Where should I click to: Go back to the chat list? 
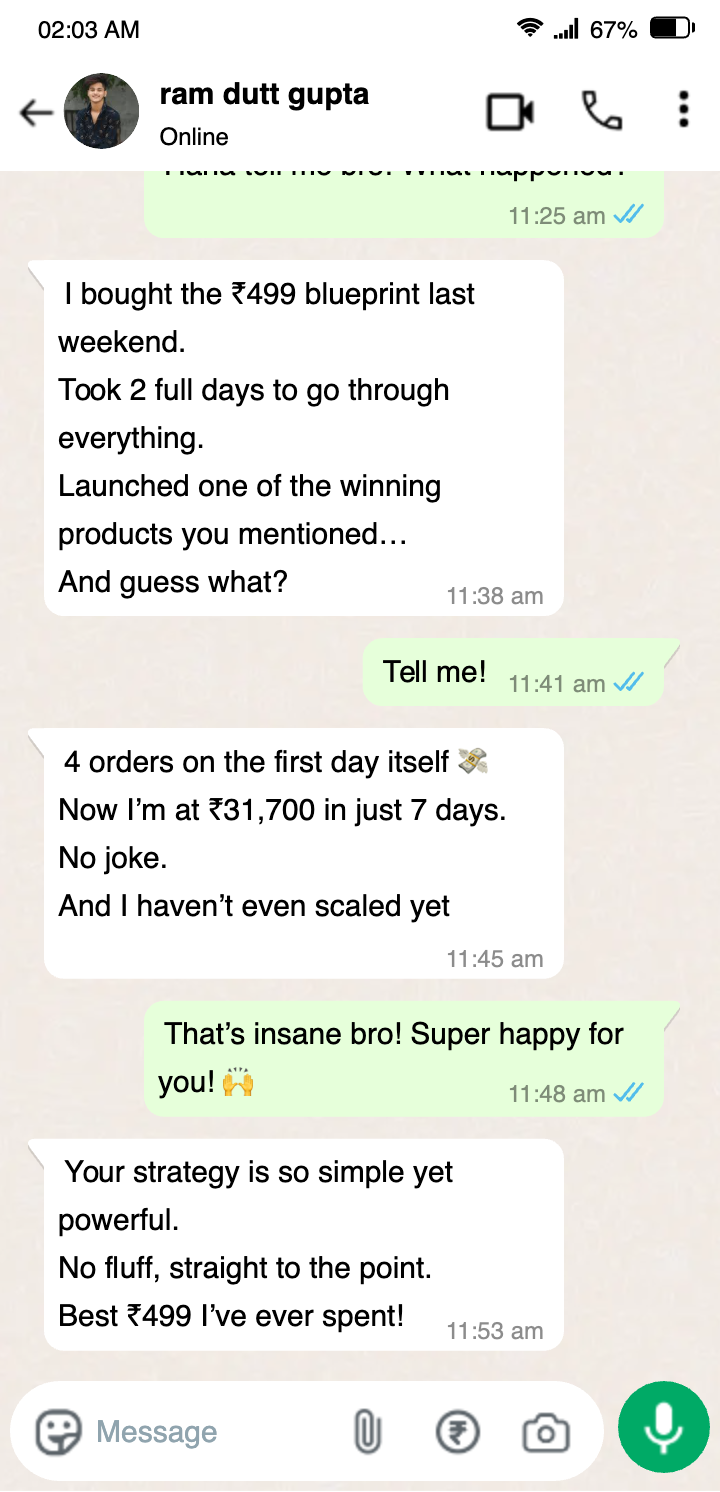(36, 113)
